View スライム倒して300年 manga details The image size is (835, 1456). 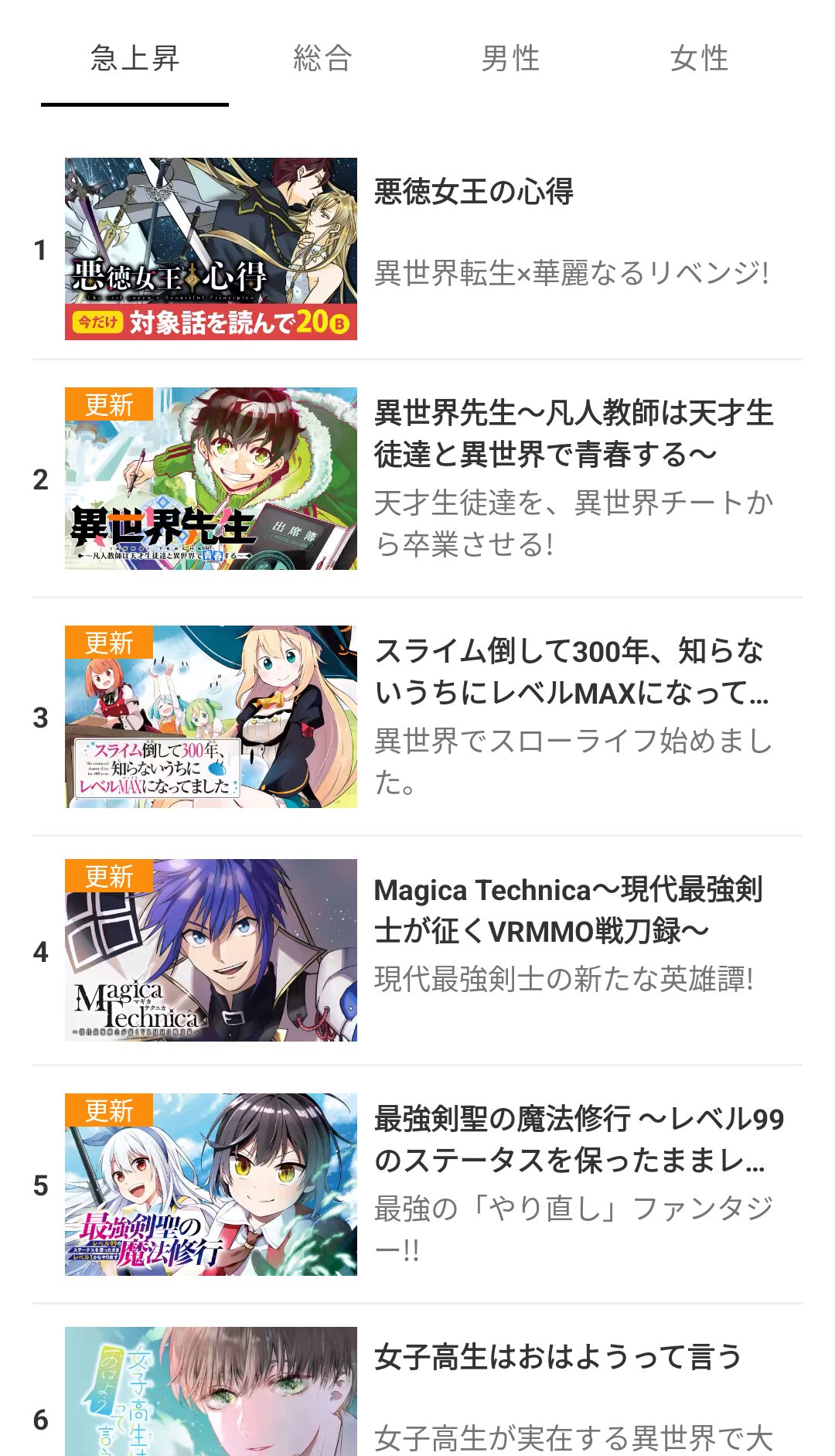click(x=572, y=672)
